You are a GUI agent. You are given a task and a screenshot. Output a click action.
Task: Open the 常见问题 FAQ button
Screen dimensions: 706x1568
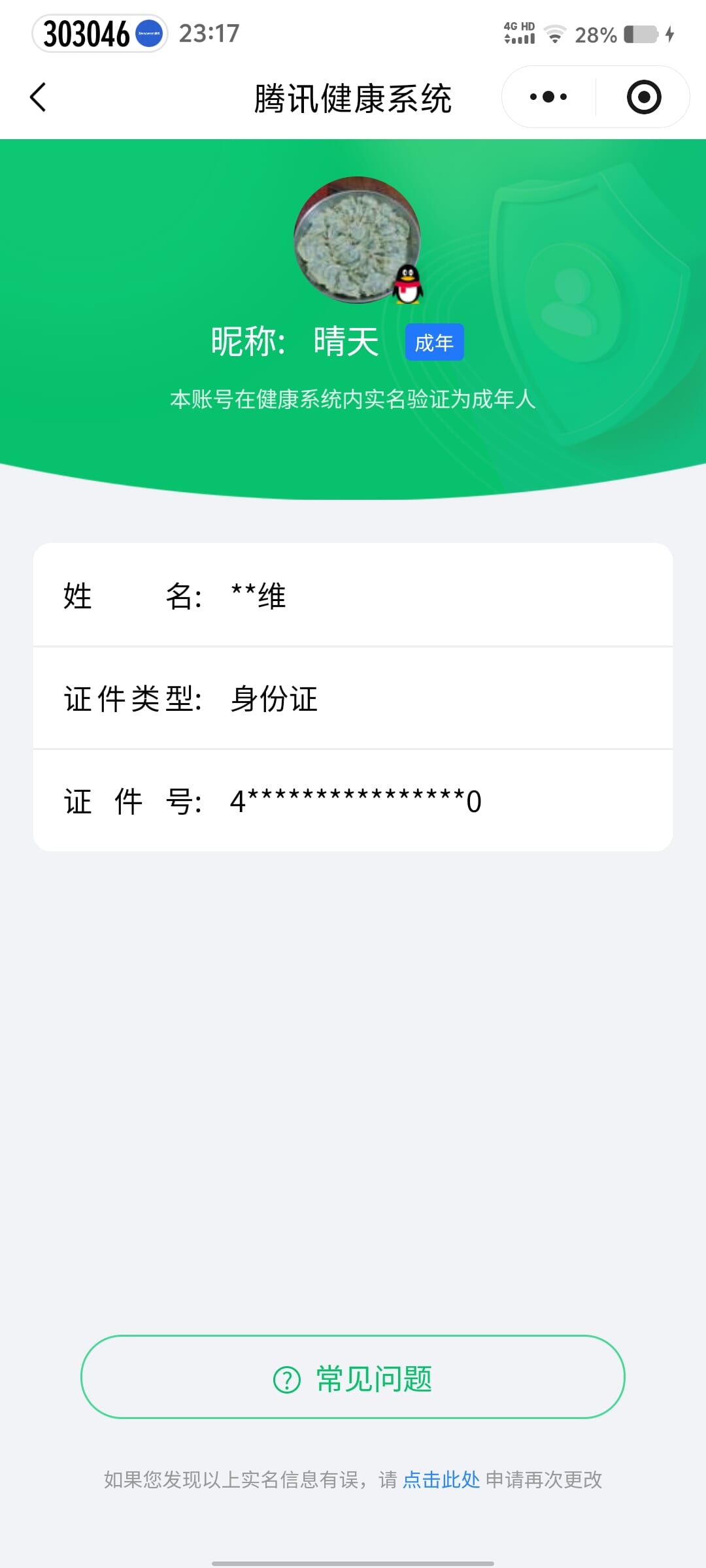point(353,1377)
